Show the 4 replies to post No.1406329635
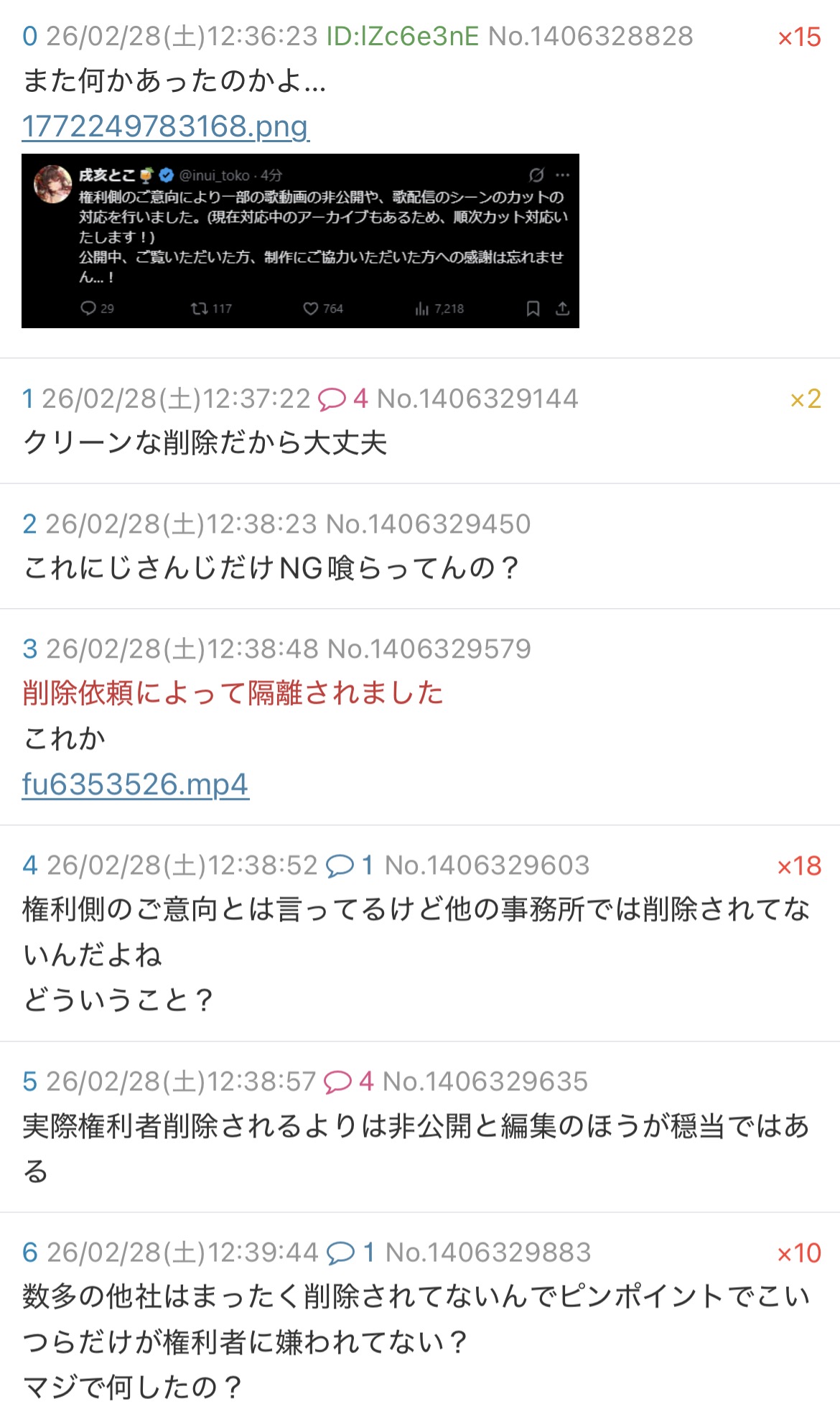The width and height of the screenshot is (840, 1427). click(348, 1082)
